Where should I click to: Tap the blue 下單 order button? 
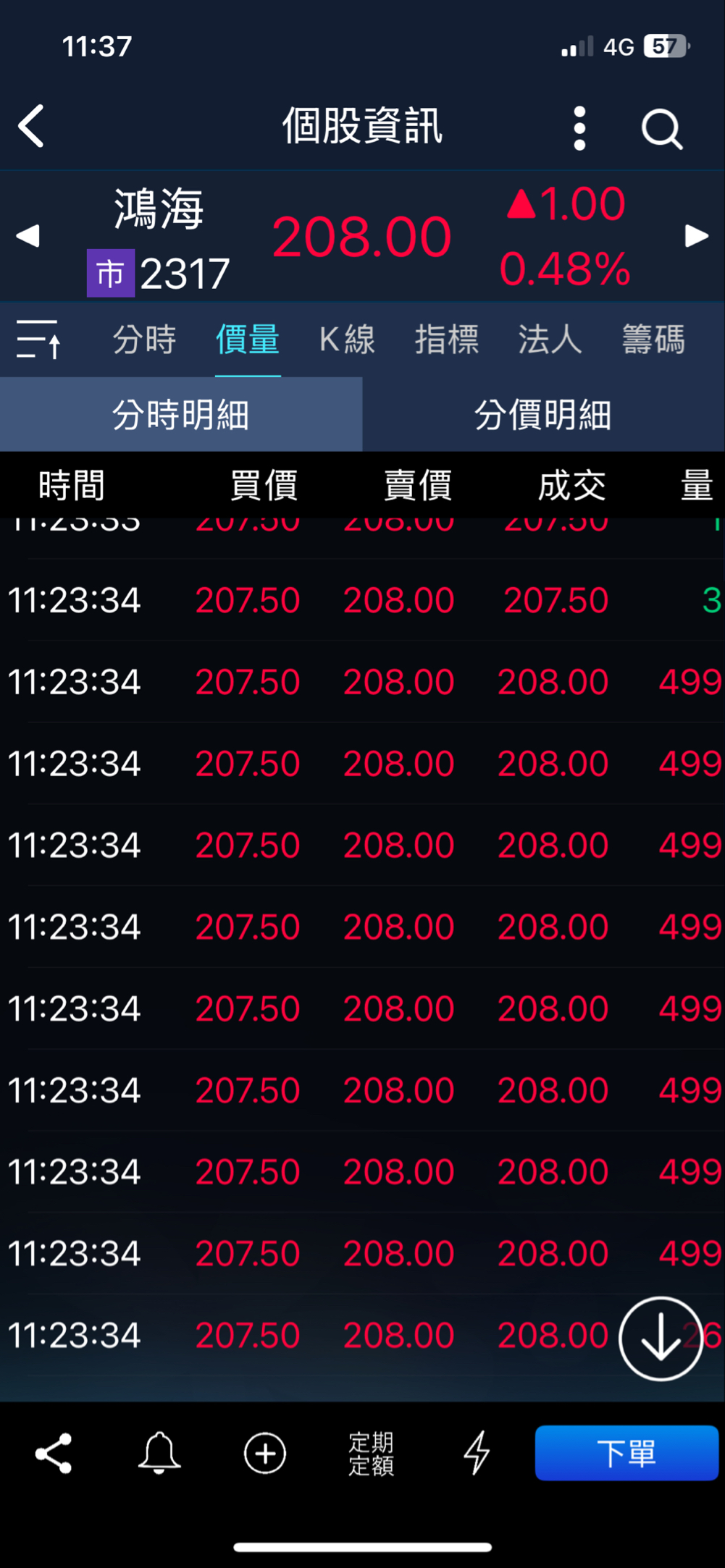pyautogui.click(x=626, y=1453)
